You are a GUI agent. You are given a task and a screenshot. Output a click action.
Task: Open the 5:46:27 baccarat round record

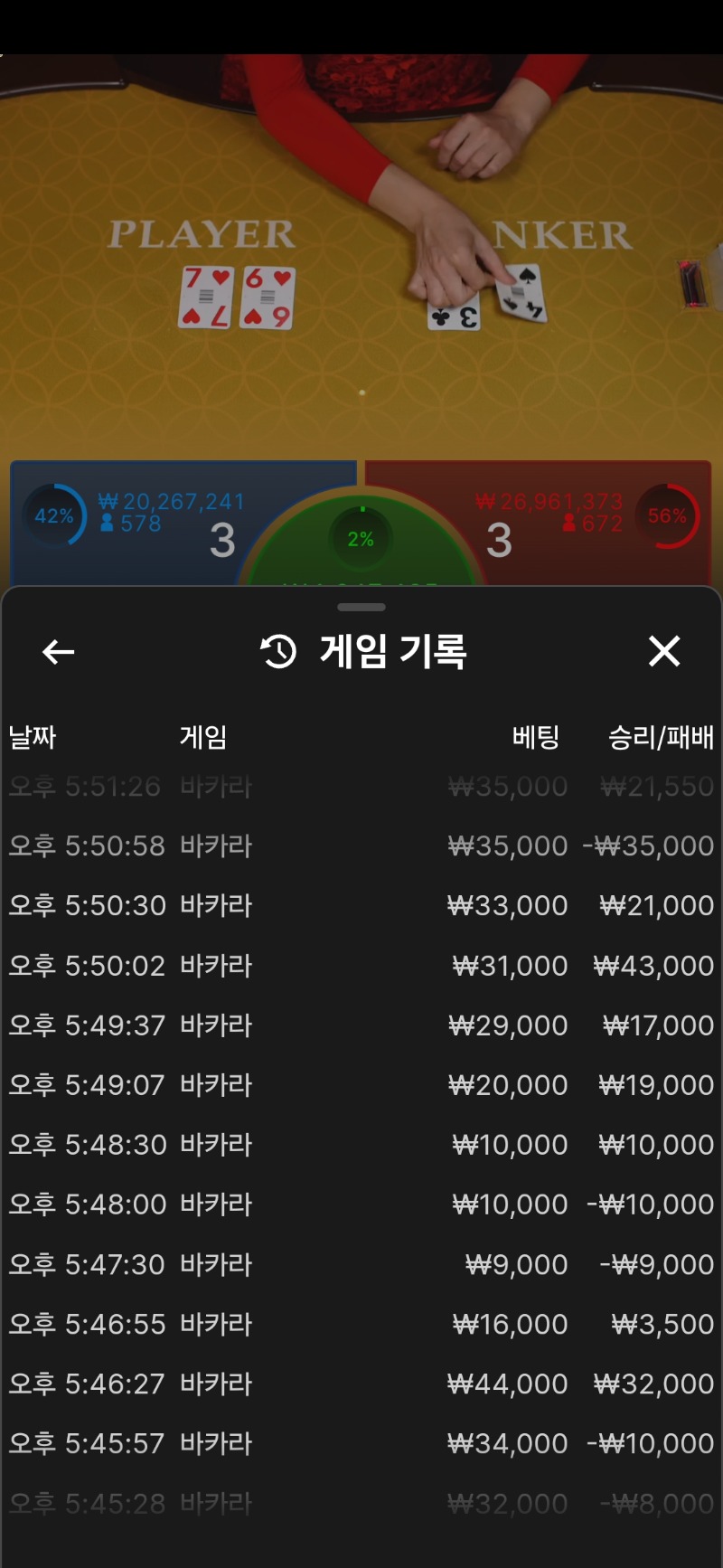[361, 1384]
